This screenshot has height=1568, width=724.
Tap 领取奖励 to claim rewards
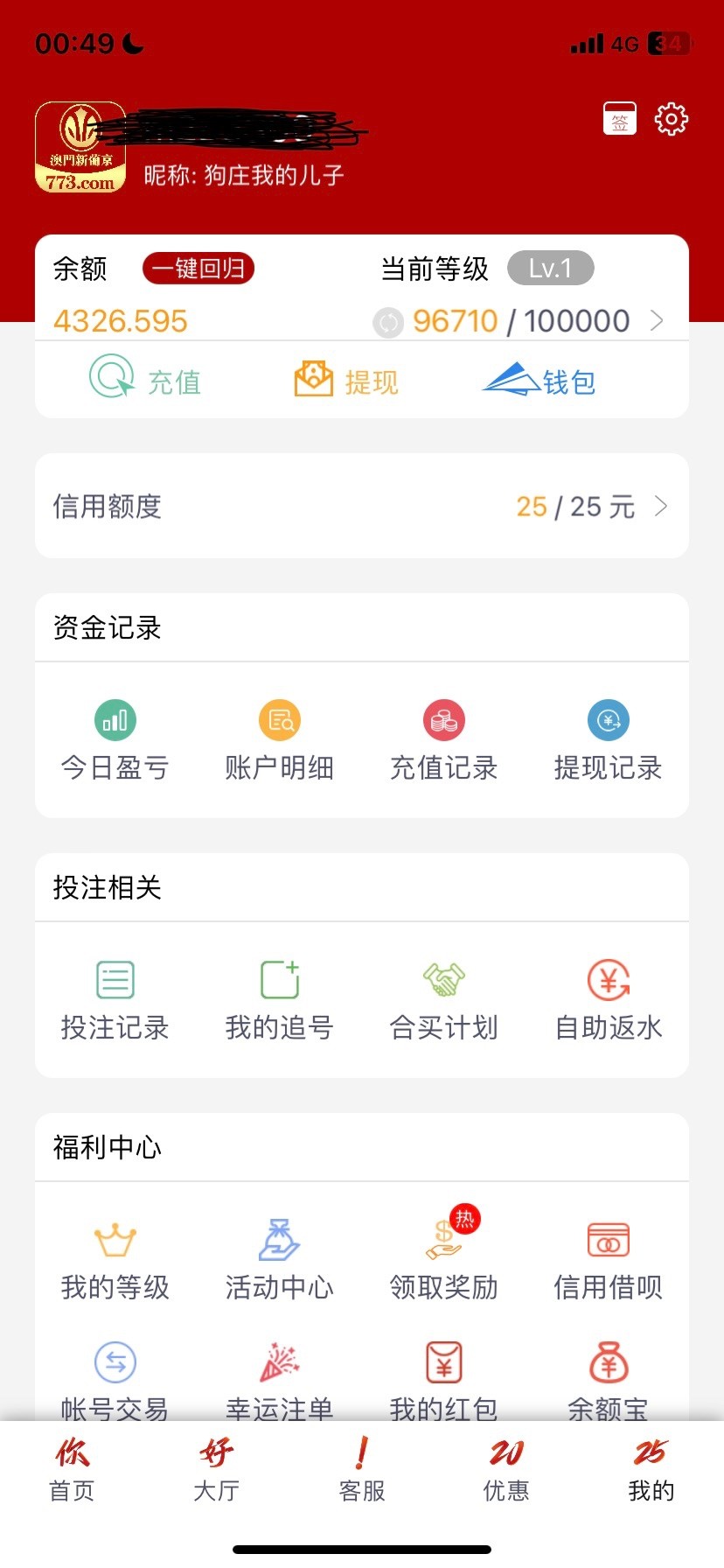coord(444,1260)
